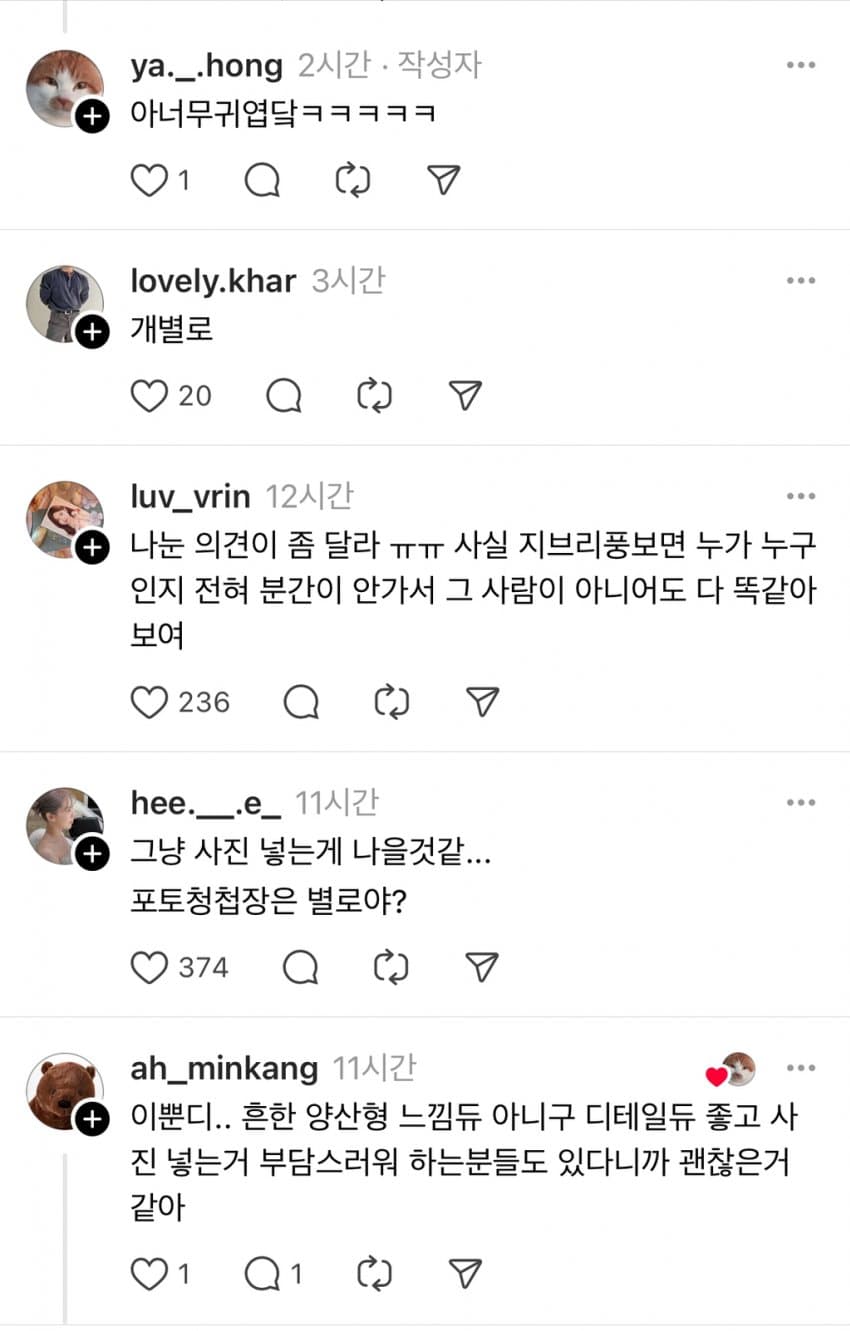Viewport: 850px width, 1331px height.
Task: Repost luv_vrin's comment
Action: [x=392, y=703]
